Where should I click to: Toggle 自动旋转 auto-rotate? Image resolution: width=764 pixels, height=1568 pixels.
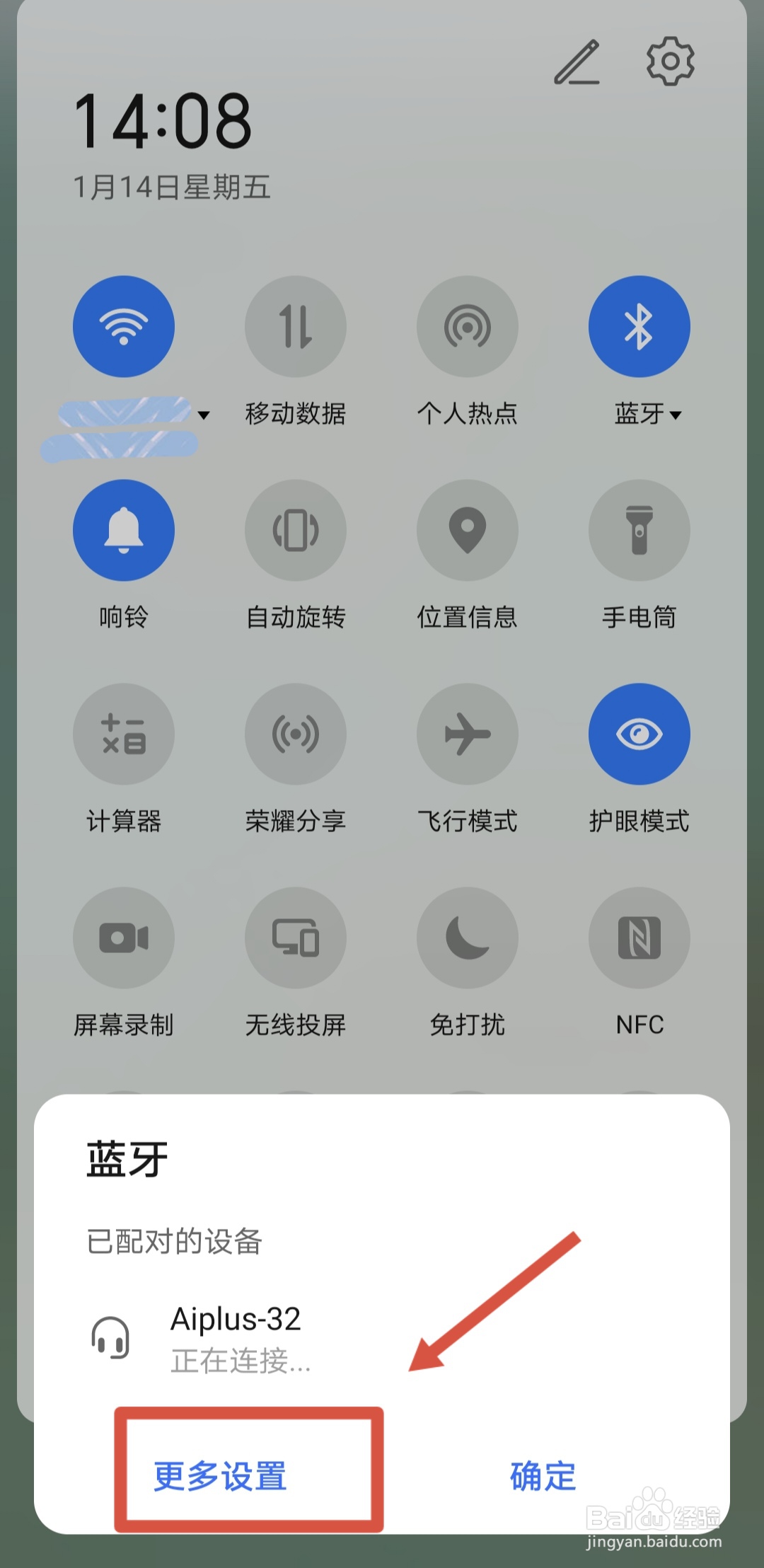pyautogui.click(x=296, y=531)
